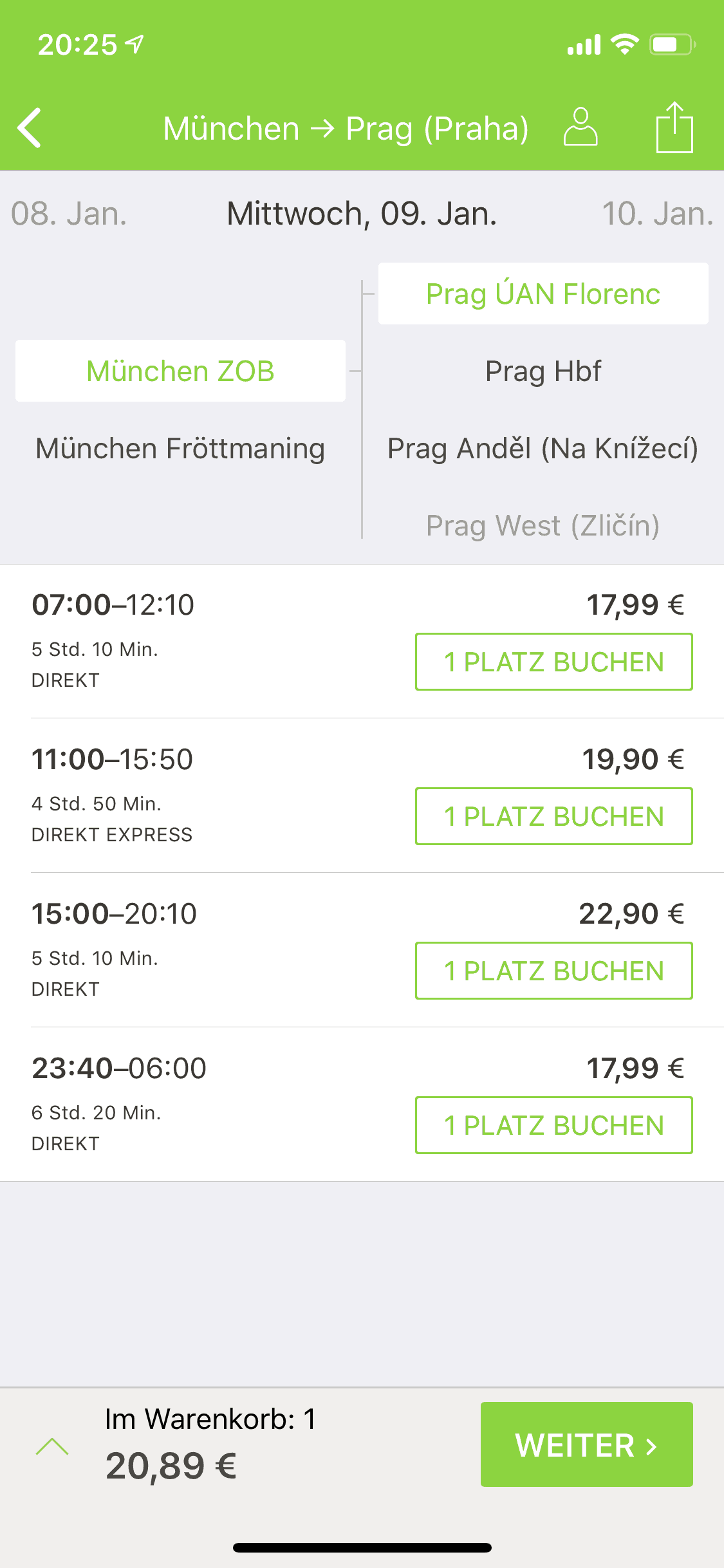The height and width of the screenshot is (1568, 724).
Task: Share this München–Prag trip search
Action: [674, 127]
